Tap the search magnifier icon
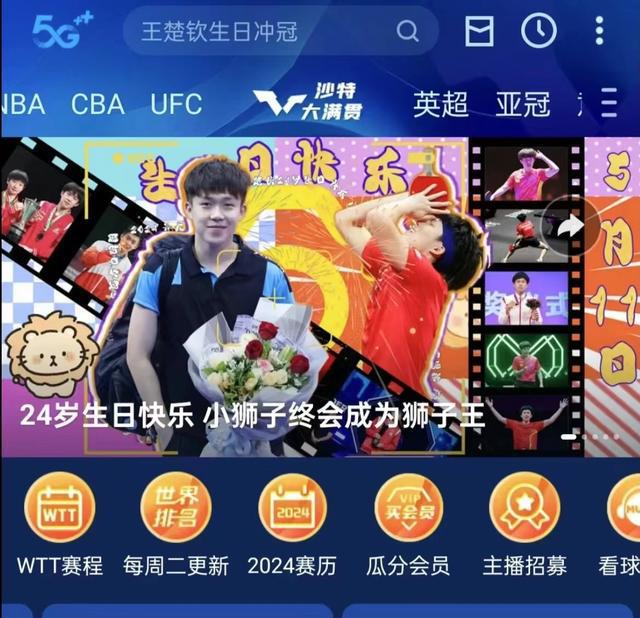This screenshot has width=640, height=618. coord(407,31)
